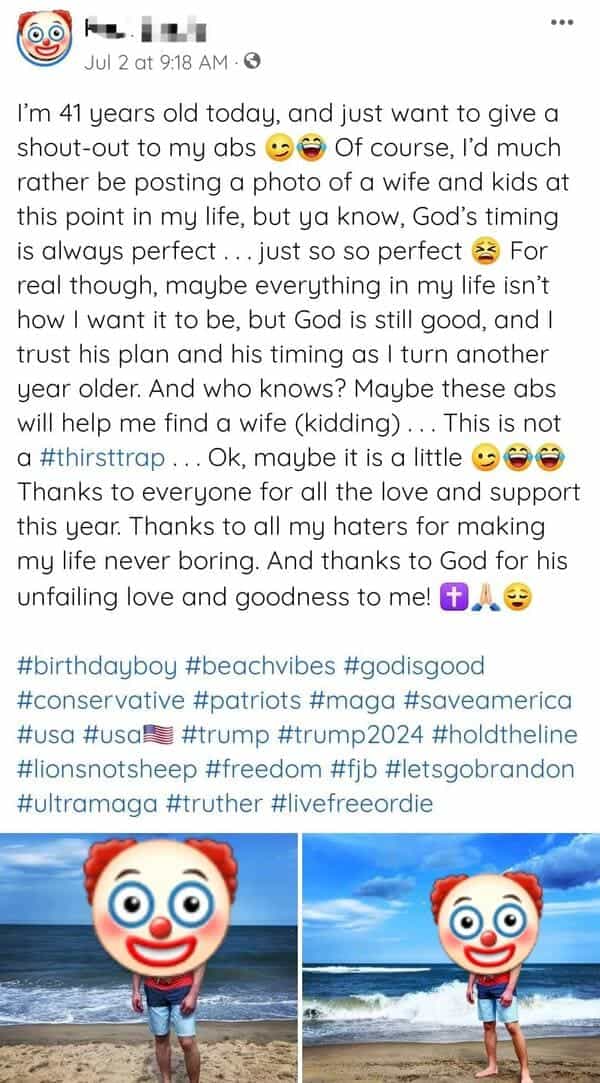This screenshot has width=600, height=1083.
Task: View the #patriots hashtag feed
Action: (x=258, y=700)
